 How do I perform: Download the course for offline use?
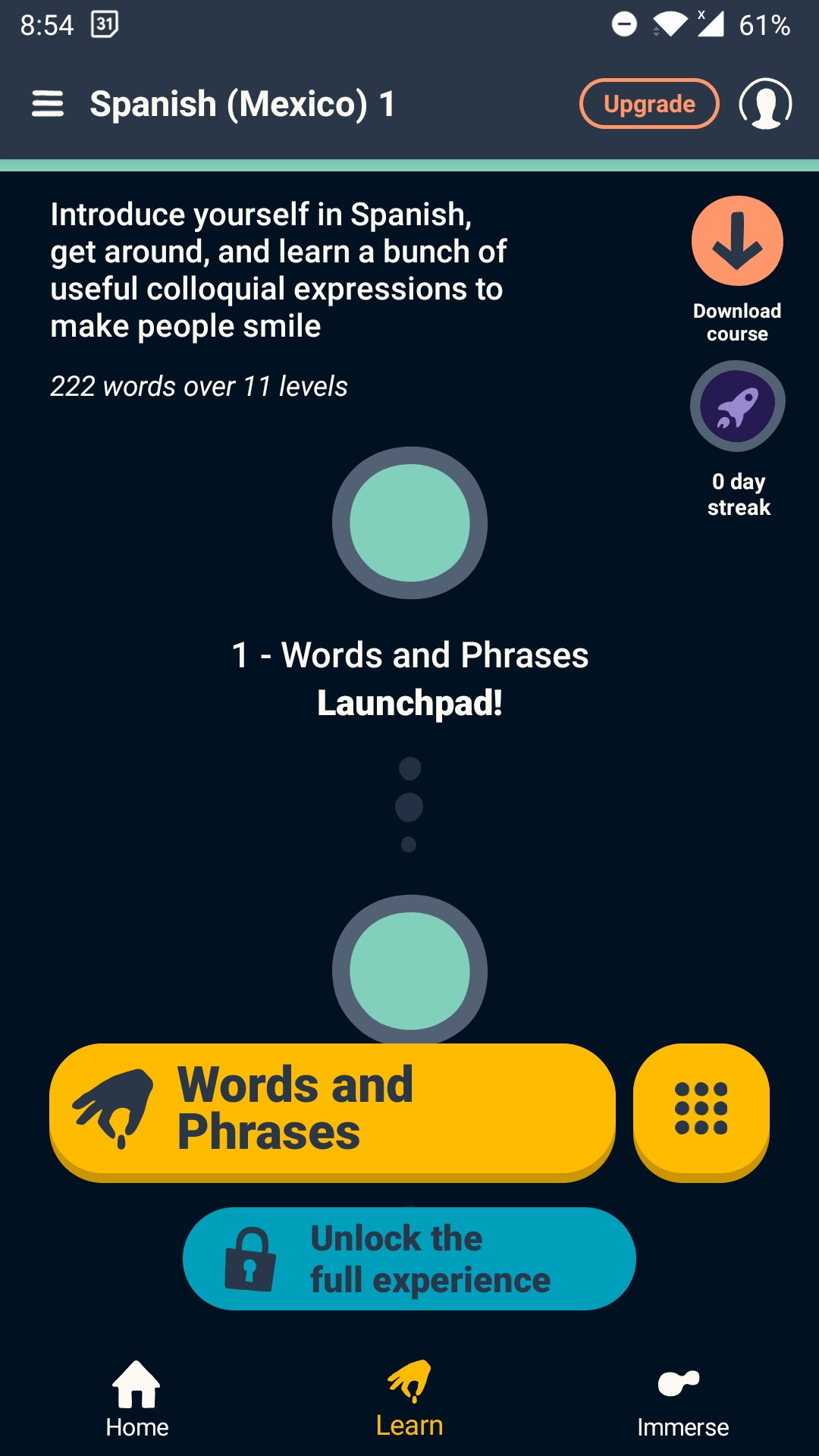737,242
